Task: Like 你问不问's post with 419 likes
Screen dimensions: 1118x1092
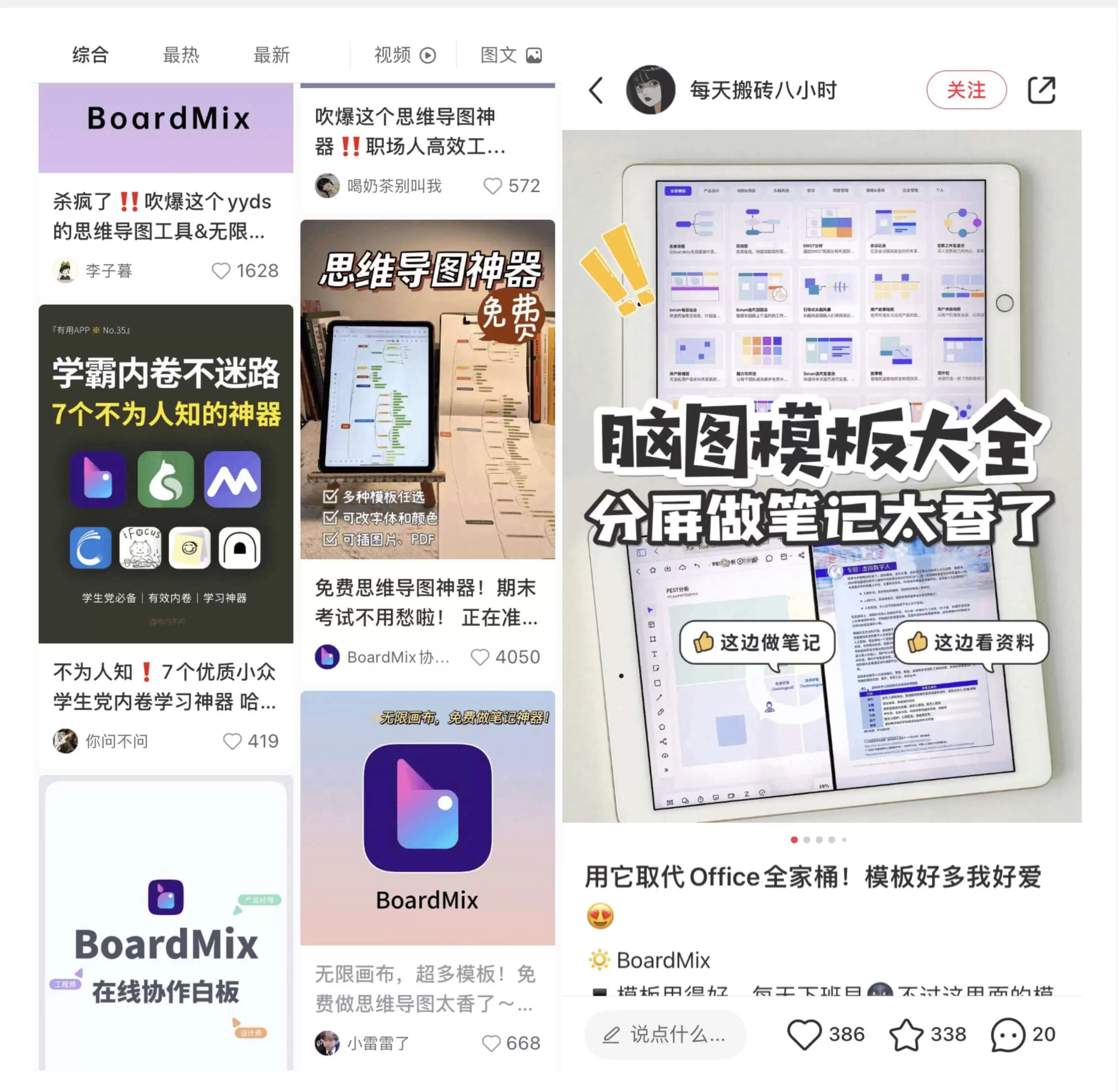Action: tap(232, 741)
